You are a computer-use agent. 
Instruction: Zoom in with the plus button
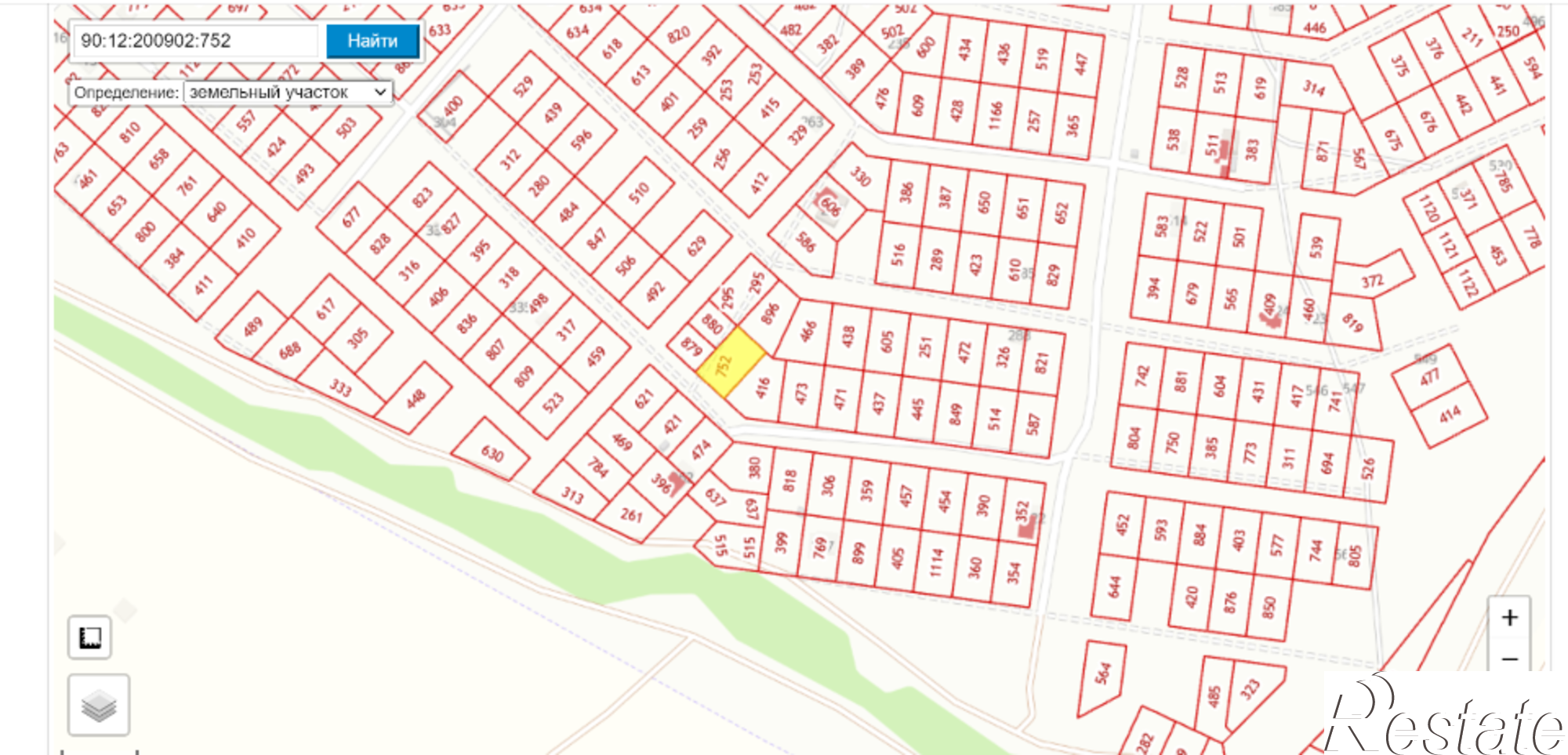pyautogui.click(x=1509, y=618)
